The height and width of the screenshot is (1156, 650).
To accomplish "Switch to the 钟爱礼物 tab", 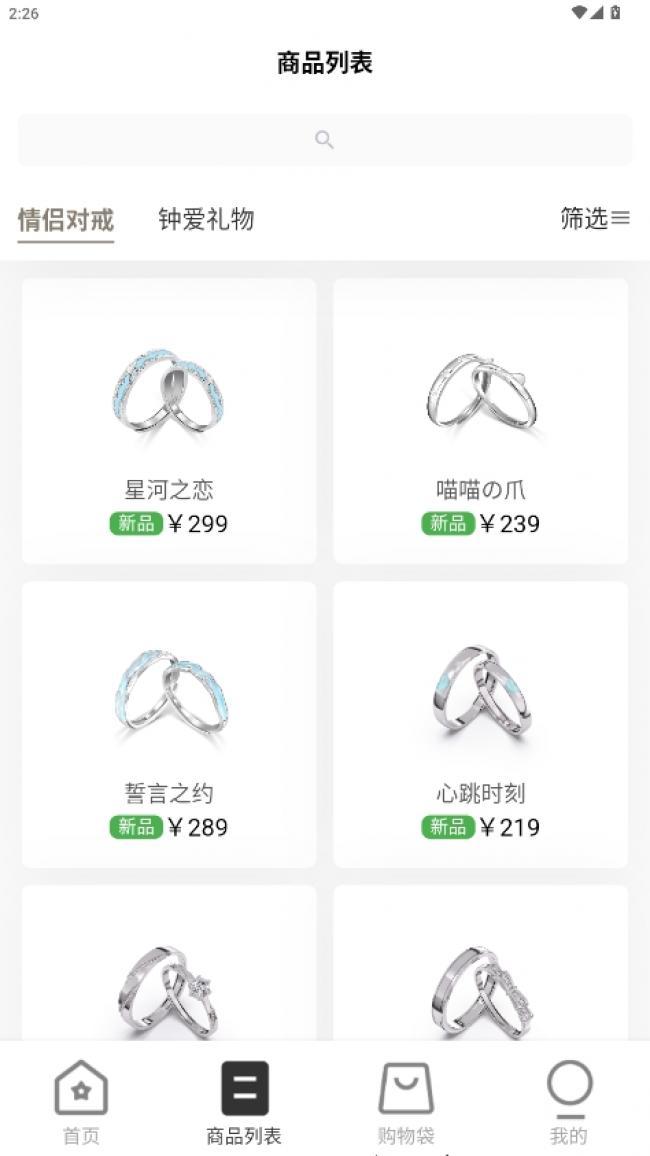I will pyautogui.click(x=206, y=220).
